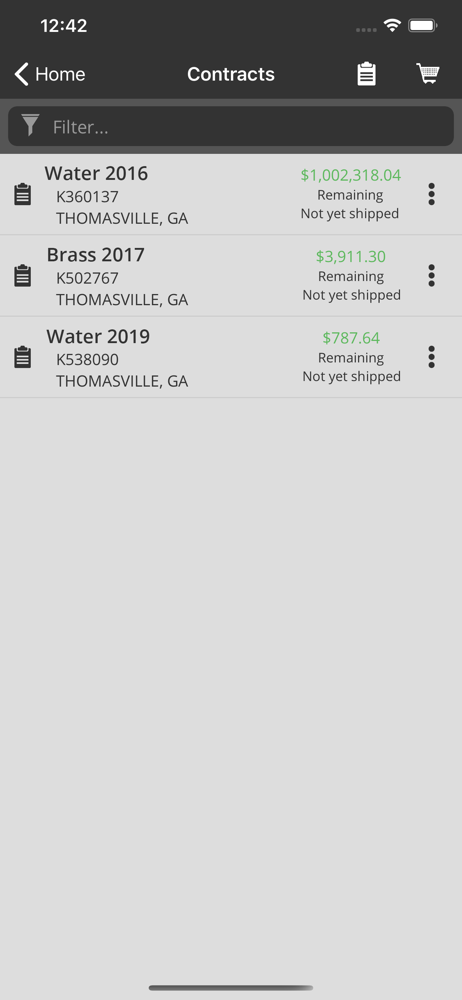Open more options for Water 2019
Screen dimensions: 462x1000
pyautogui.click(x=431, y=357)
